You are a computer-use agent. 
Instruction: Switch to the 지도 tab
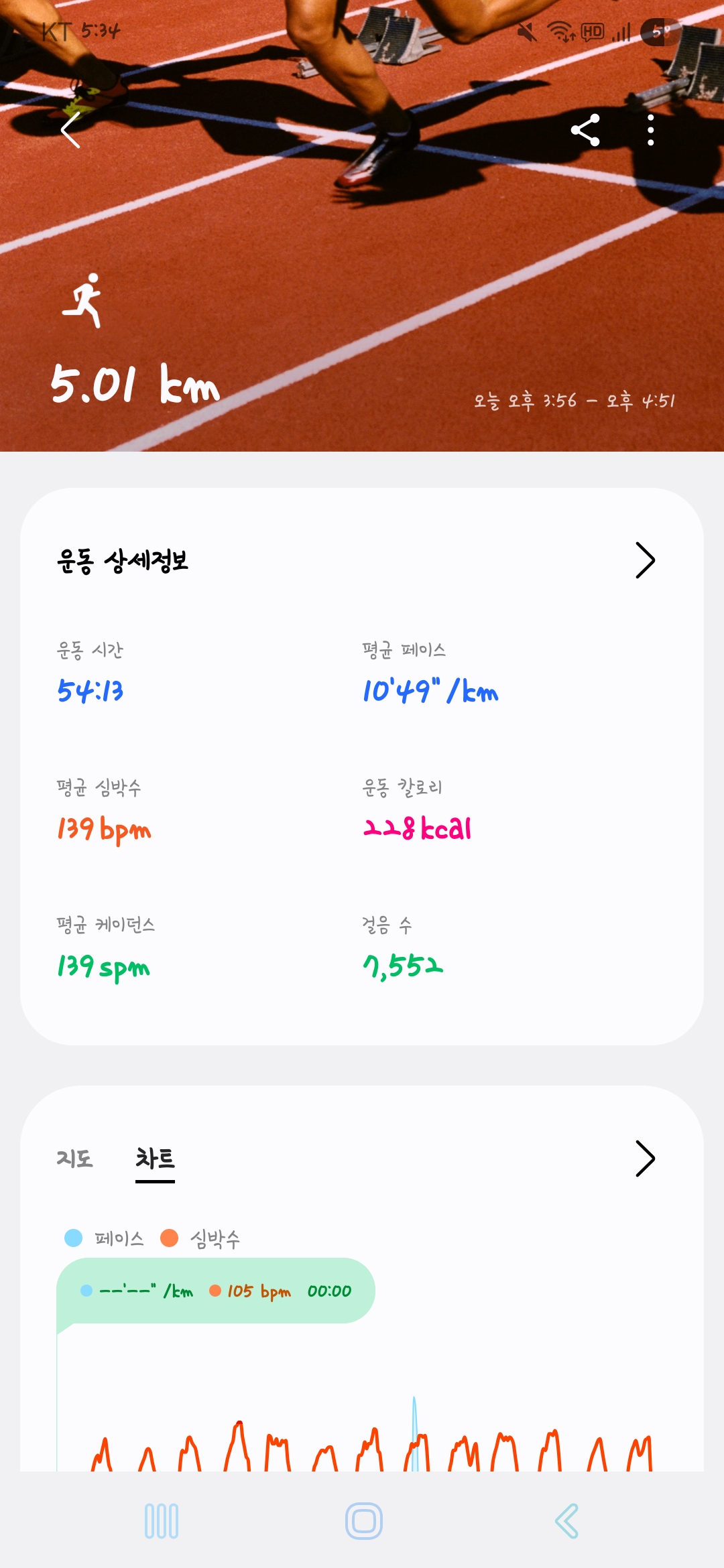74,1159
